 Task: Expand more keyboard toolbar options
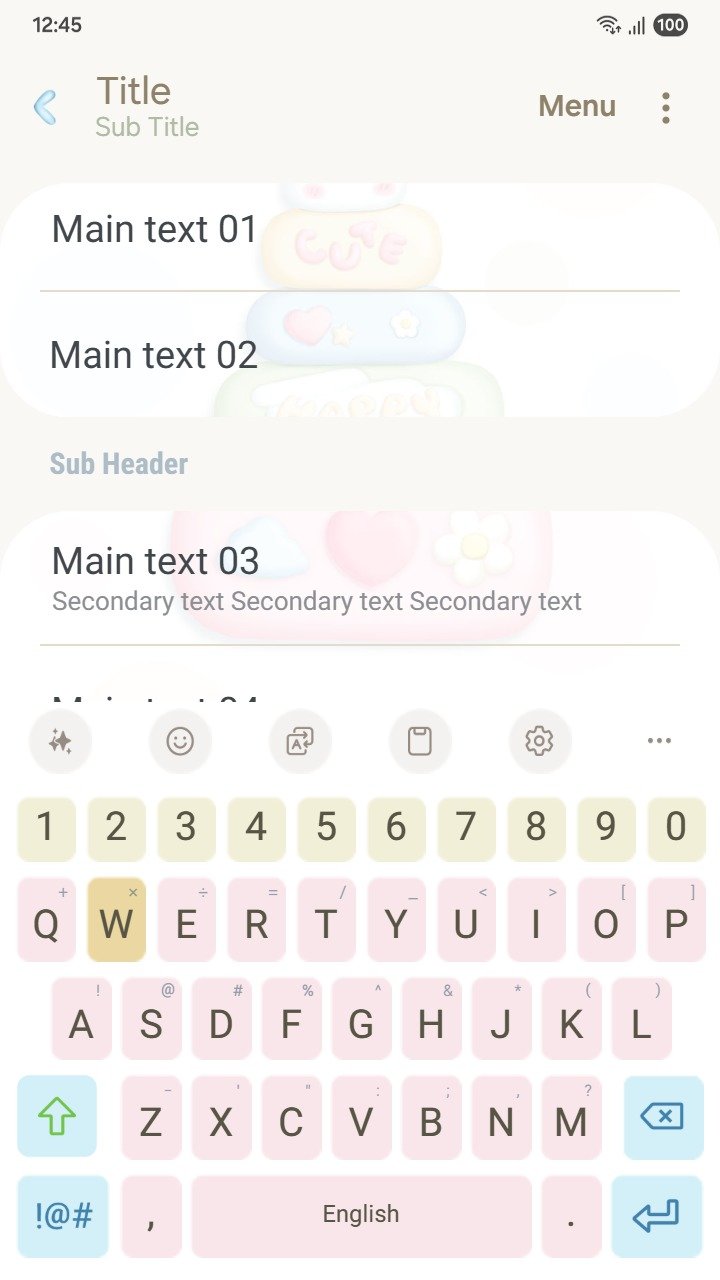click(x=659, y=741)
